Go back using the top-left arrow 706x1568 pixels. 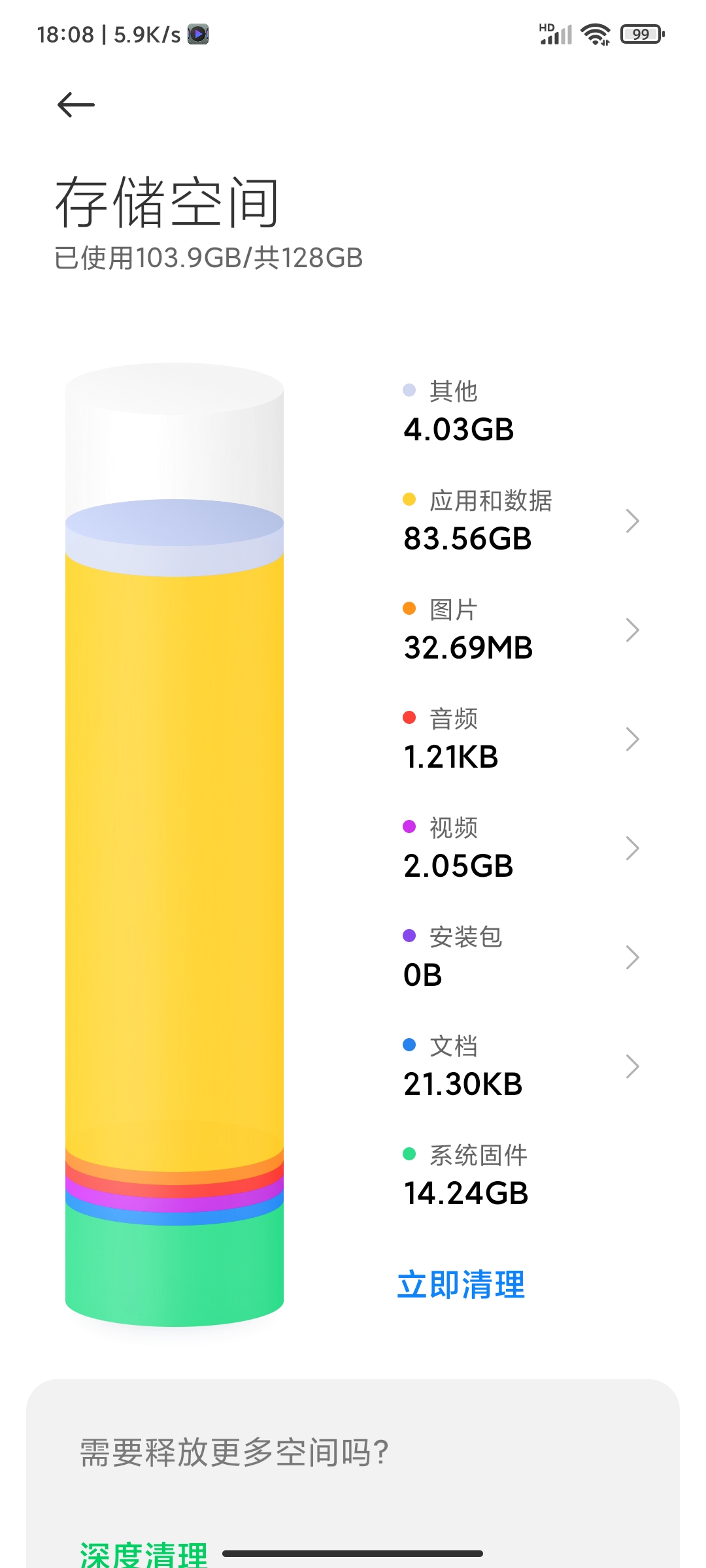[x=76, y=105]
